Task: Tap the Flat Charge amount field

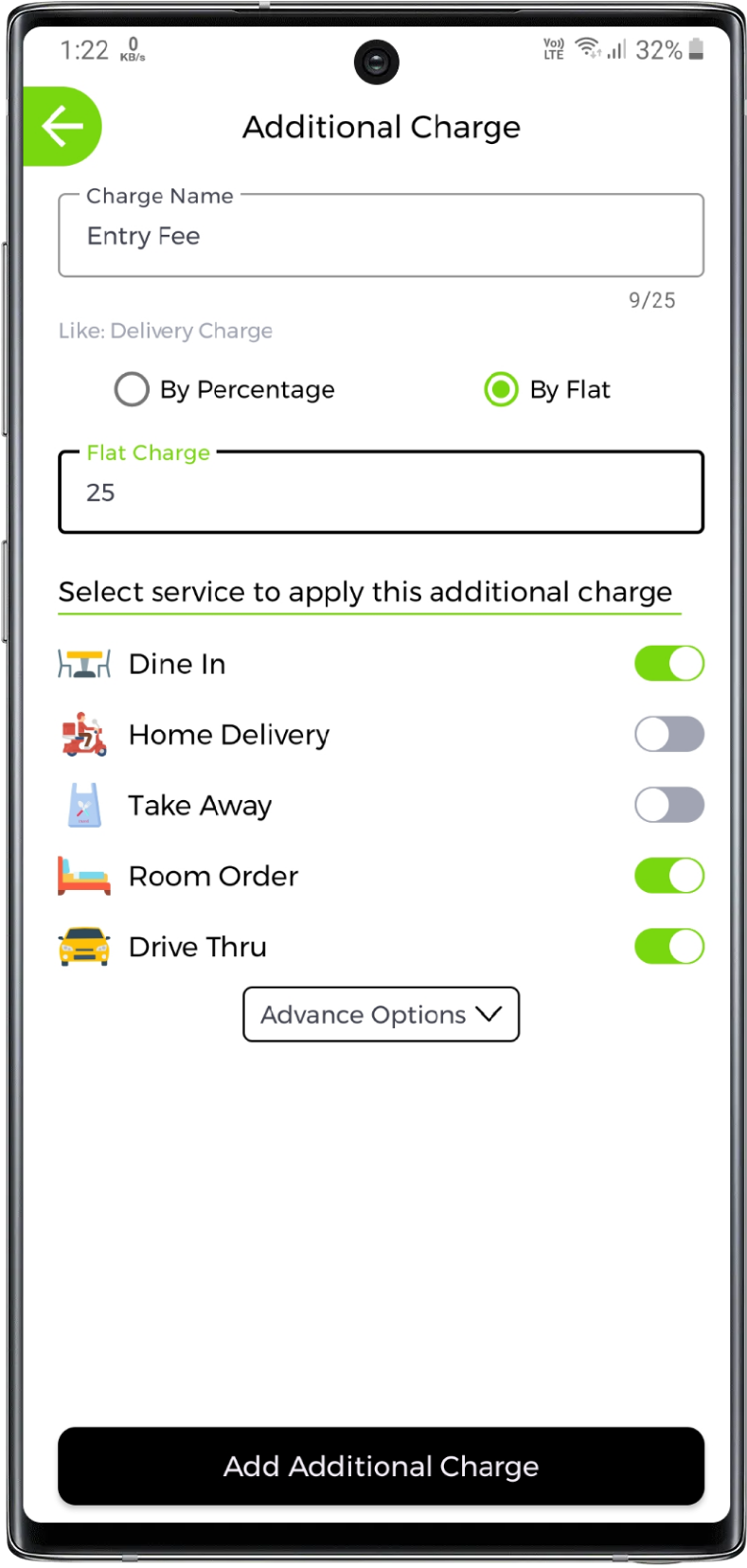Action: point(381,493)
